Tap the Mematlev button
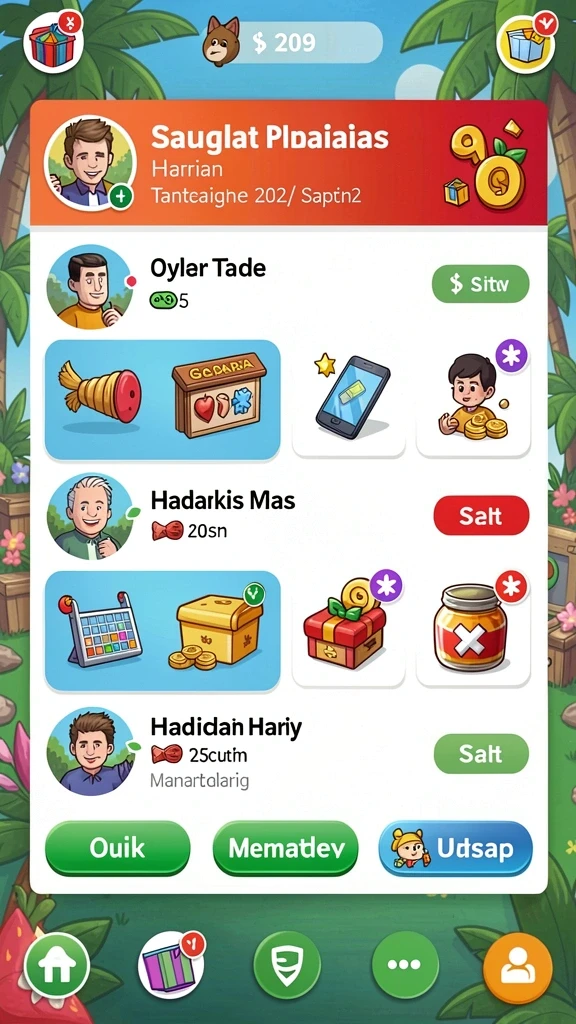 coord(285,848)
